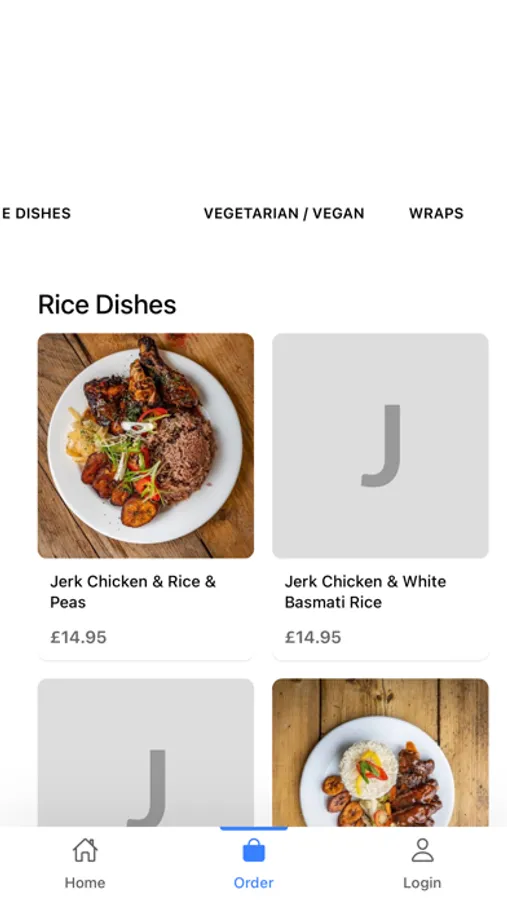The width and height of the screenshot is (507, 900).
Task: Switch to the Login tab
Action: click(422, 863)
